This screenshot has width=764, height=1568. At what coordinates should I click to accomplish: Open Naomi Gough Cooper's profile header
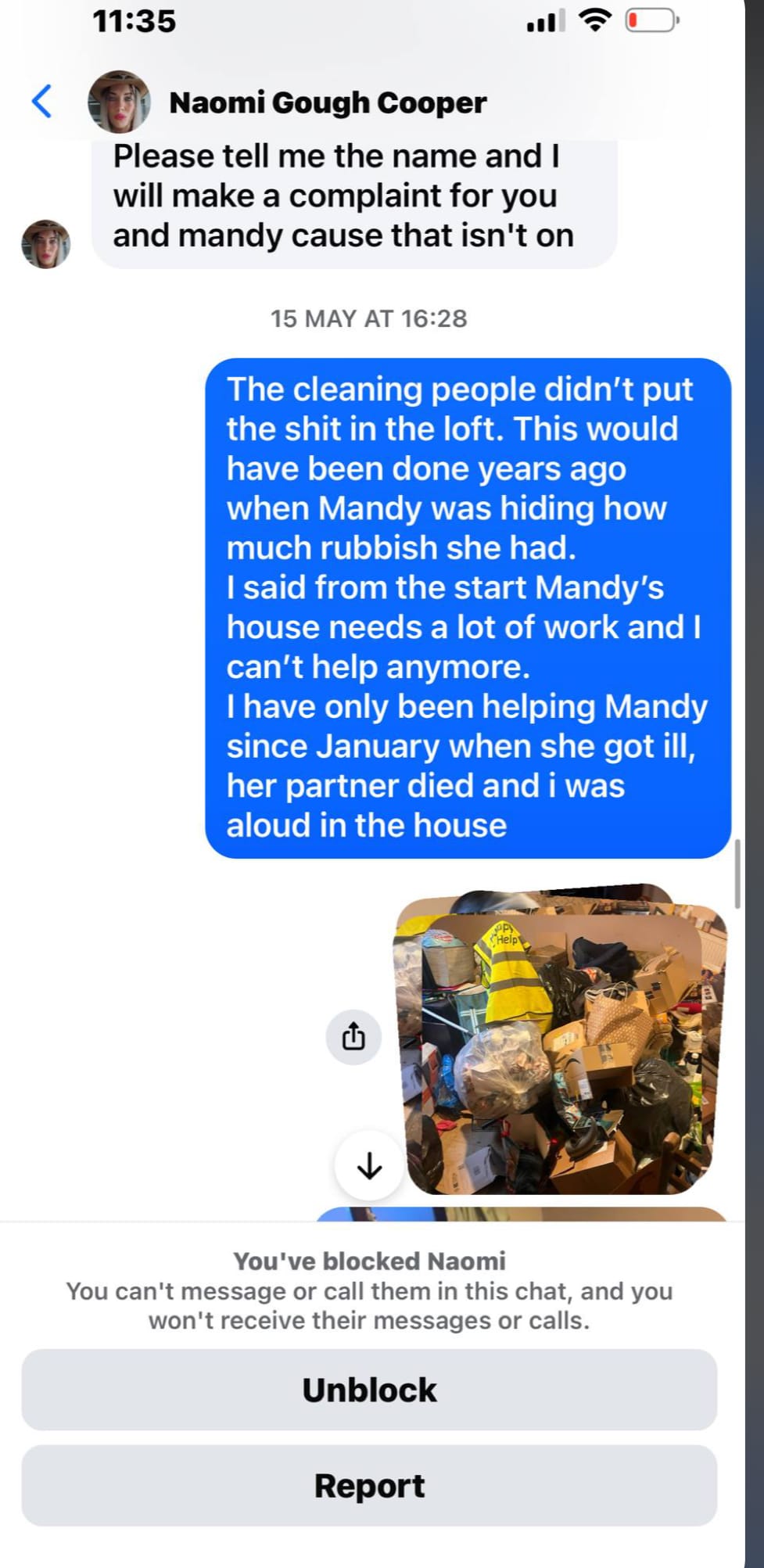(x=327, y=102)
